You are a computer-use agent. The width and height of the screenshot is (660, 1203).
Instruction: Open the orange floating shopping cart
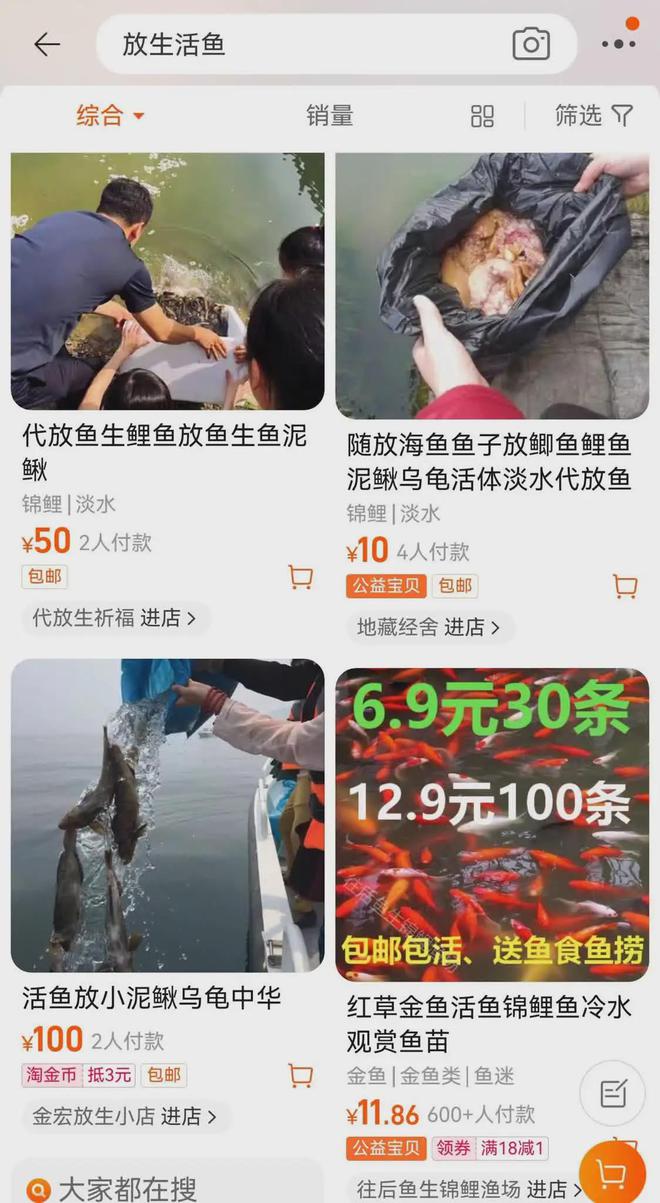pos(612,1174)
